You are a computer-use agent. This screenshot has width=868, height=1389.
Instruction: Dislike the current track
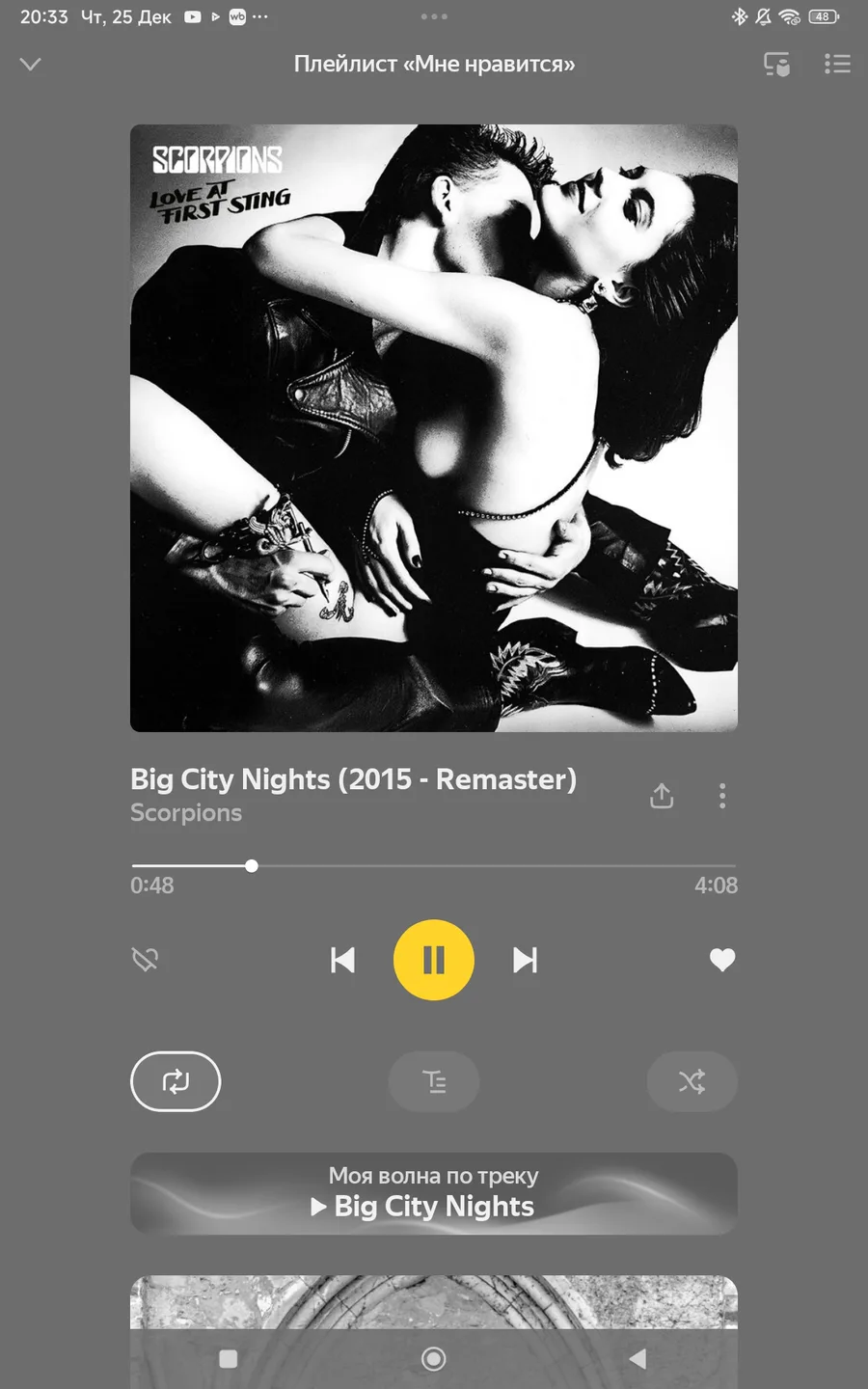pos(145,960)
